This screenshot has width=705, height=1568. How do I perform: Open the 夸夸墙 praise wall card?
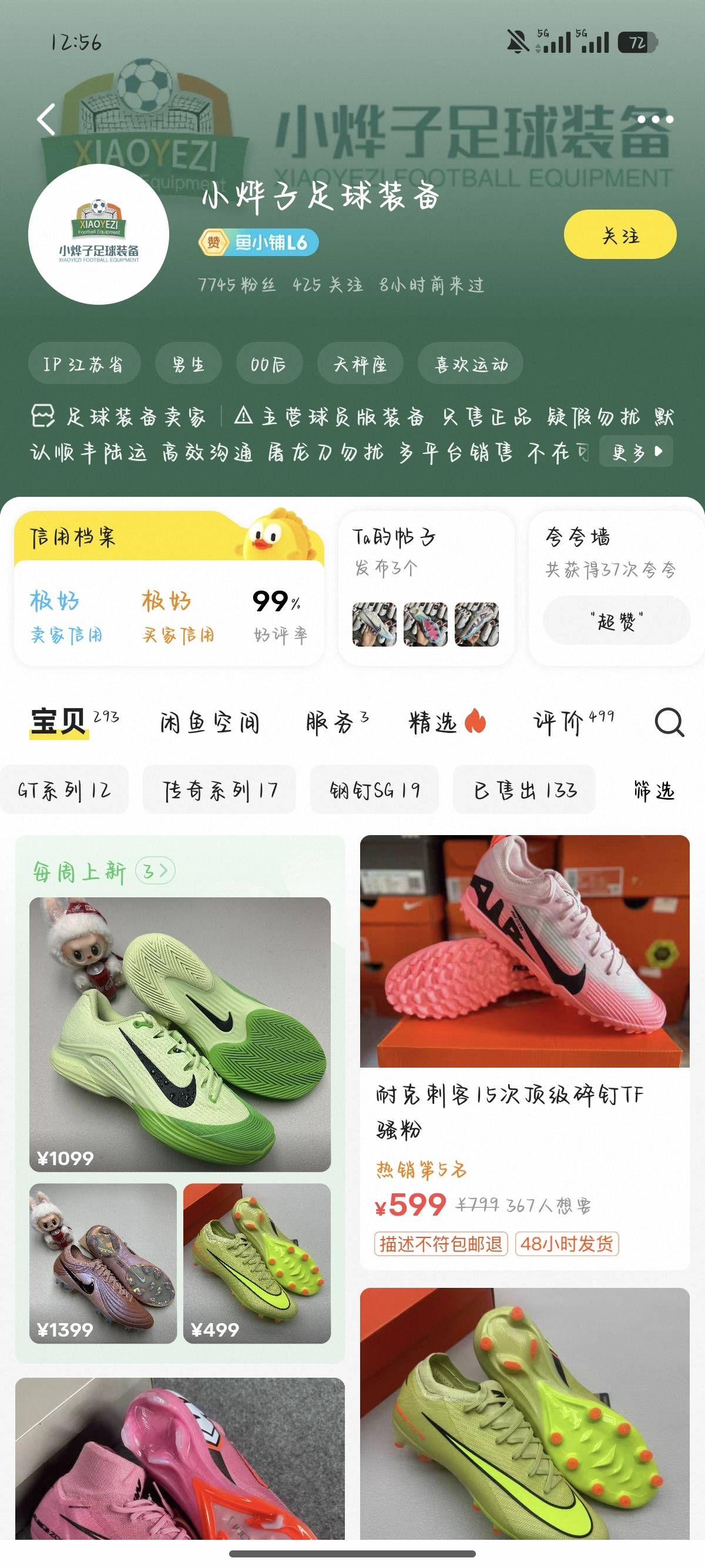click(616, 588)
